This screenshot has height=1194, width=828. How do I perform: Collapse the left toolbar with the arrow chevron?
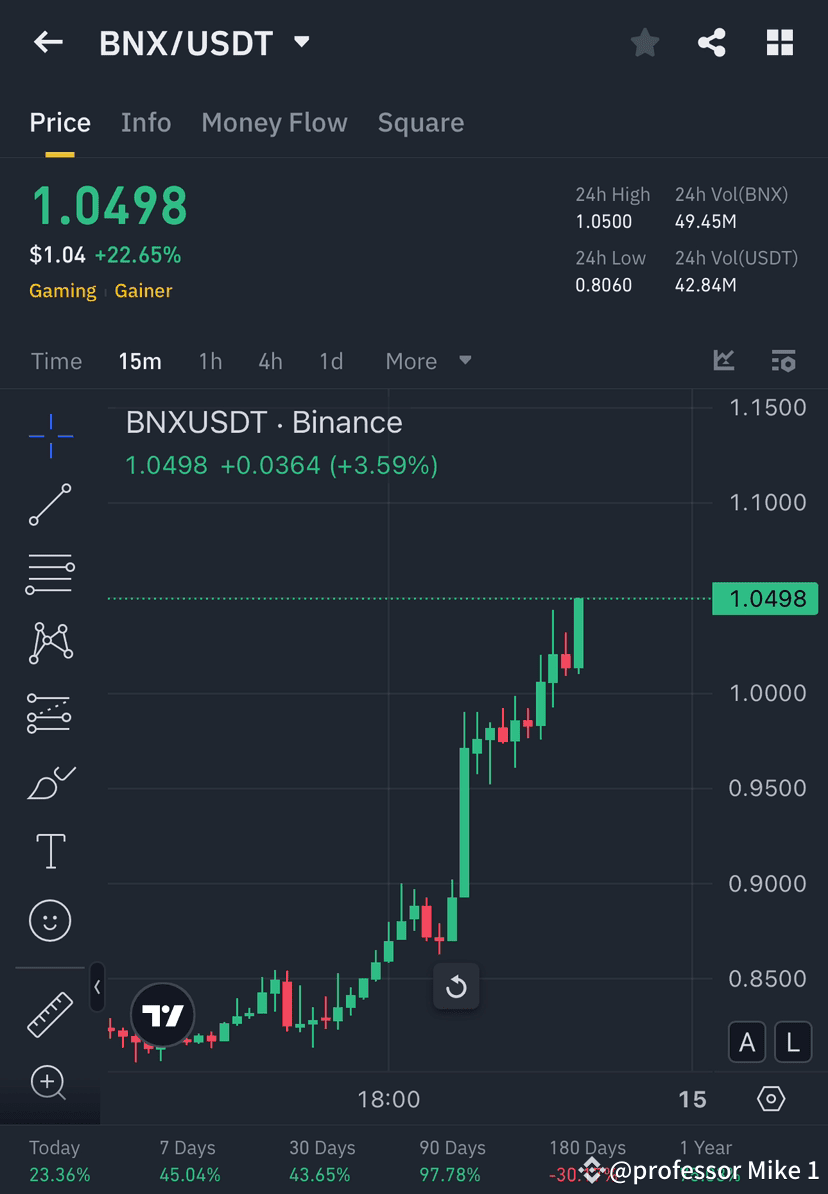tap(97, 988)
